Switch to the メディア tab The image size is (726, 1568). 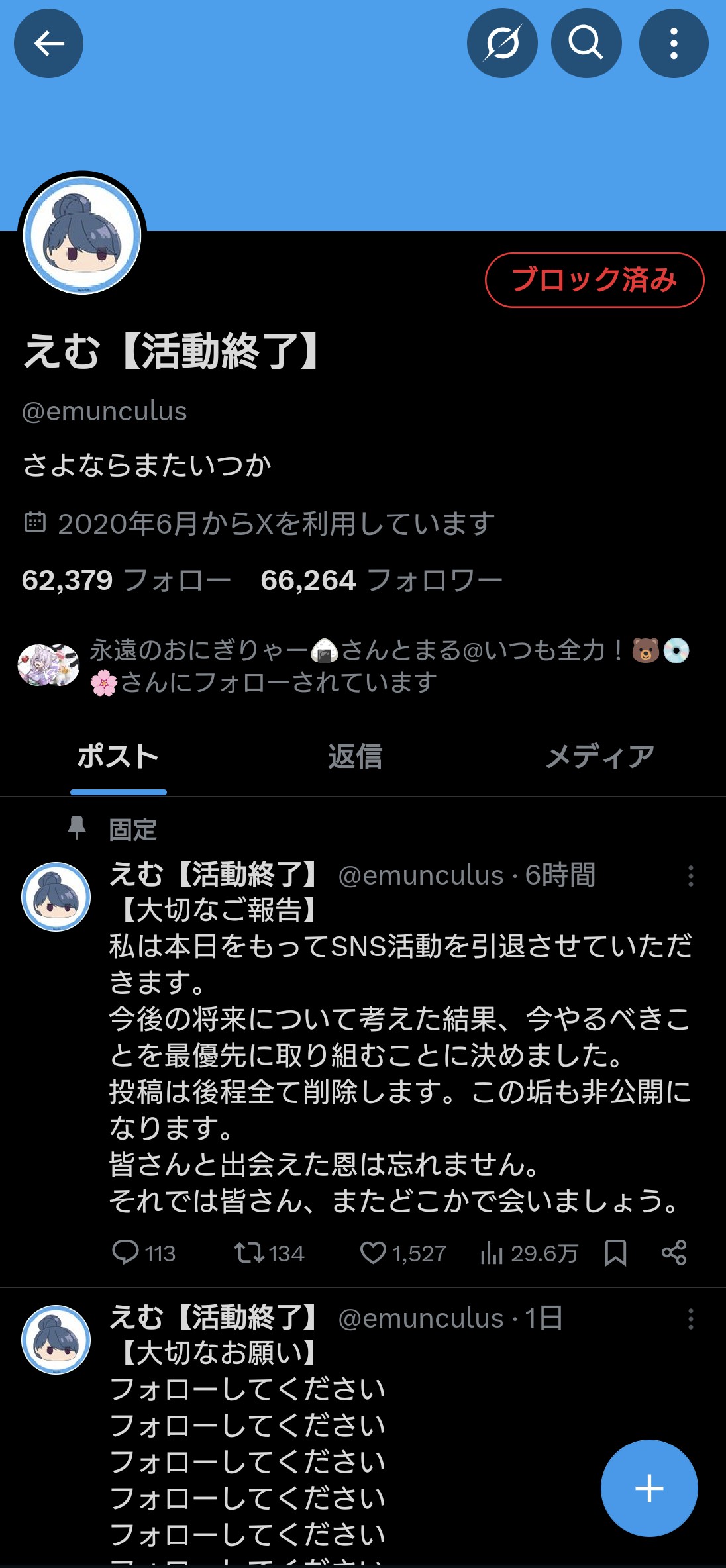point(600,757)
